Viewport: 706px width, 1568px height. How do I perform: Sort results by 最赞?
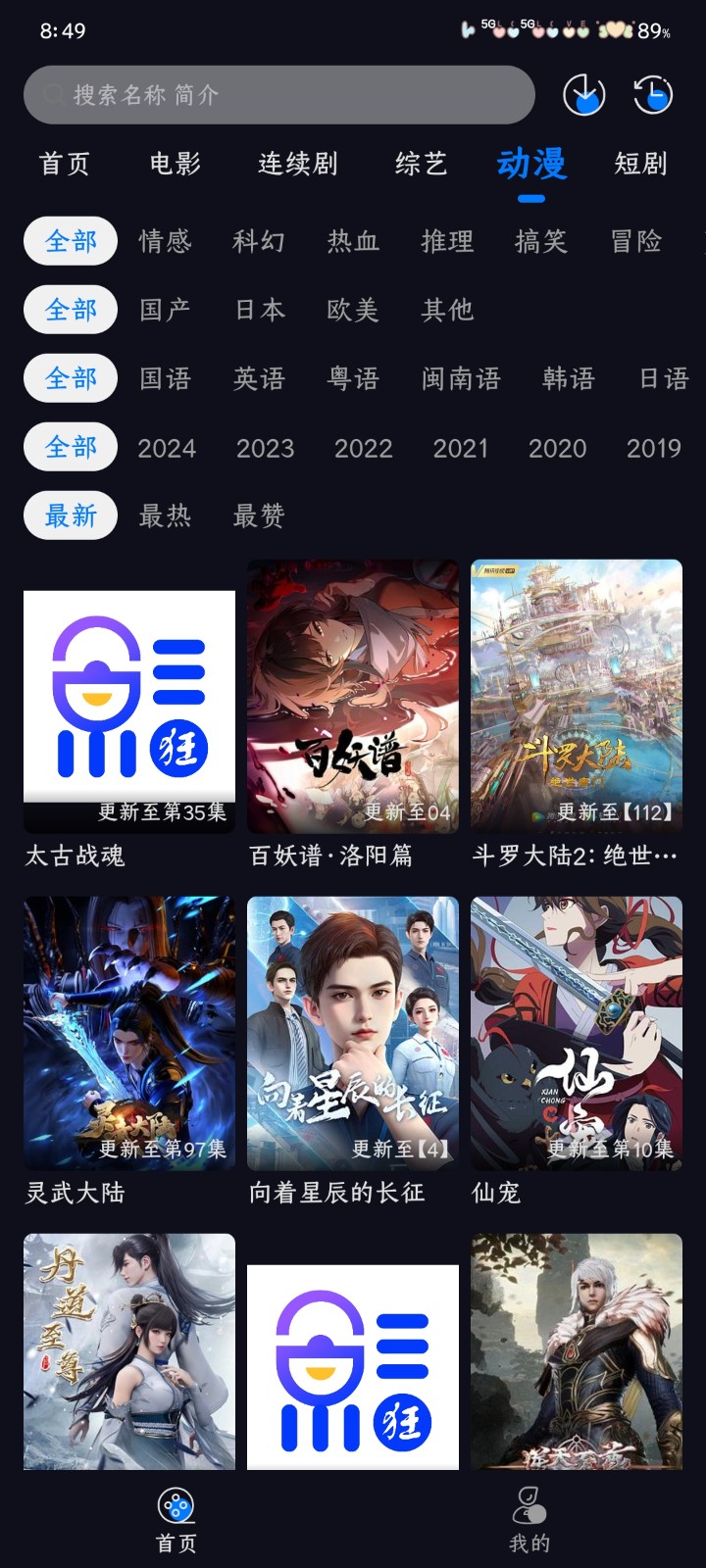257,515
